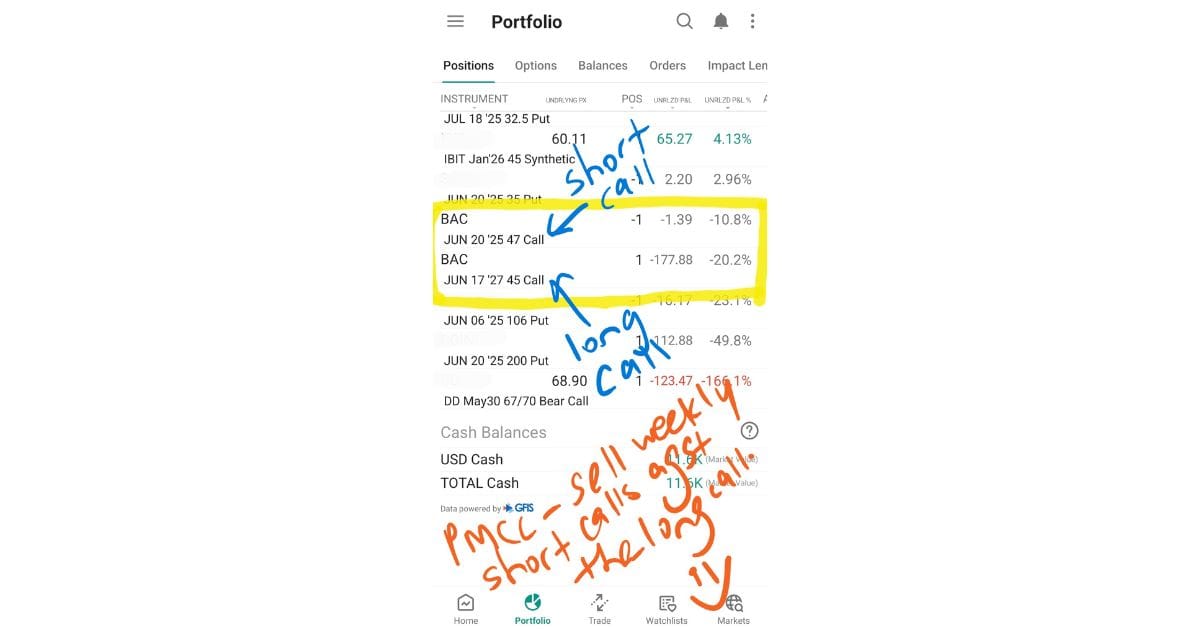Screen dimensions: 1200x630
Task: Switch to the Balances tab
Action: pyautogui.click(x=603, y=65)
